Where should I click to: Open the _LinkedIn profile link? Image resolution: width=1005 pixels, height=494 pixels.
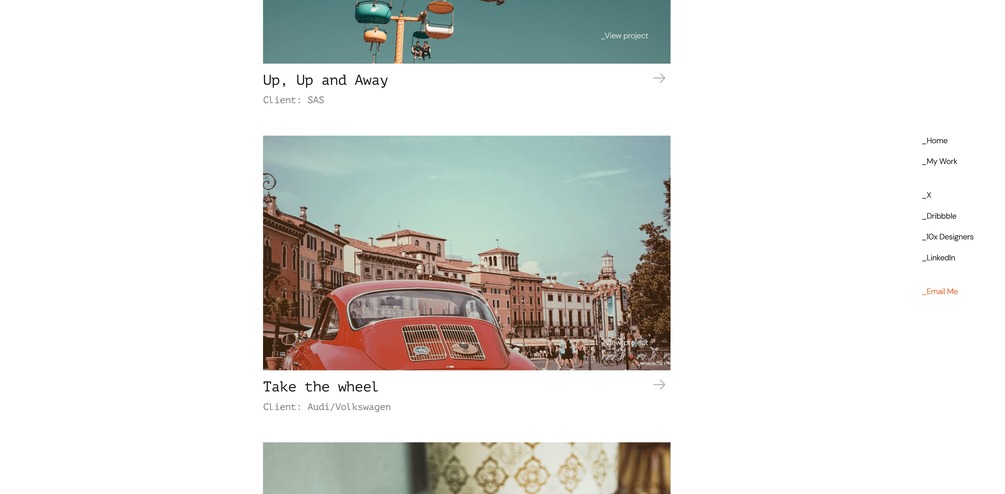pyautogui.click(x=938, y=258)
